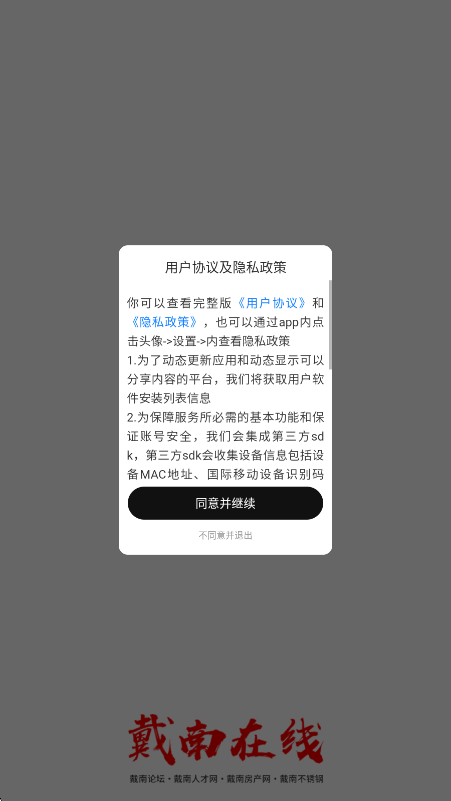Decline via 不同意并退出
Viewport: 451px width, 801px height.
point(225,535)
